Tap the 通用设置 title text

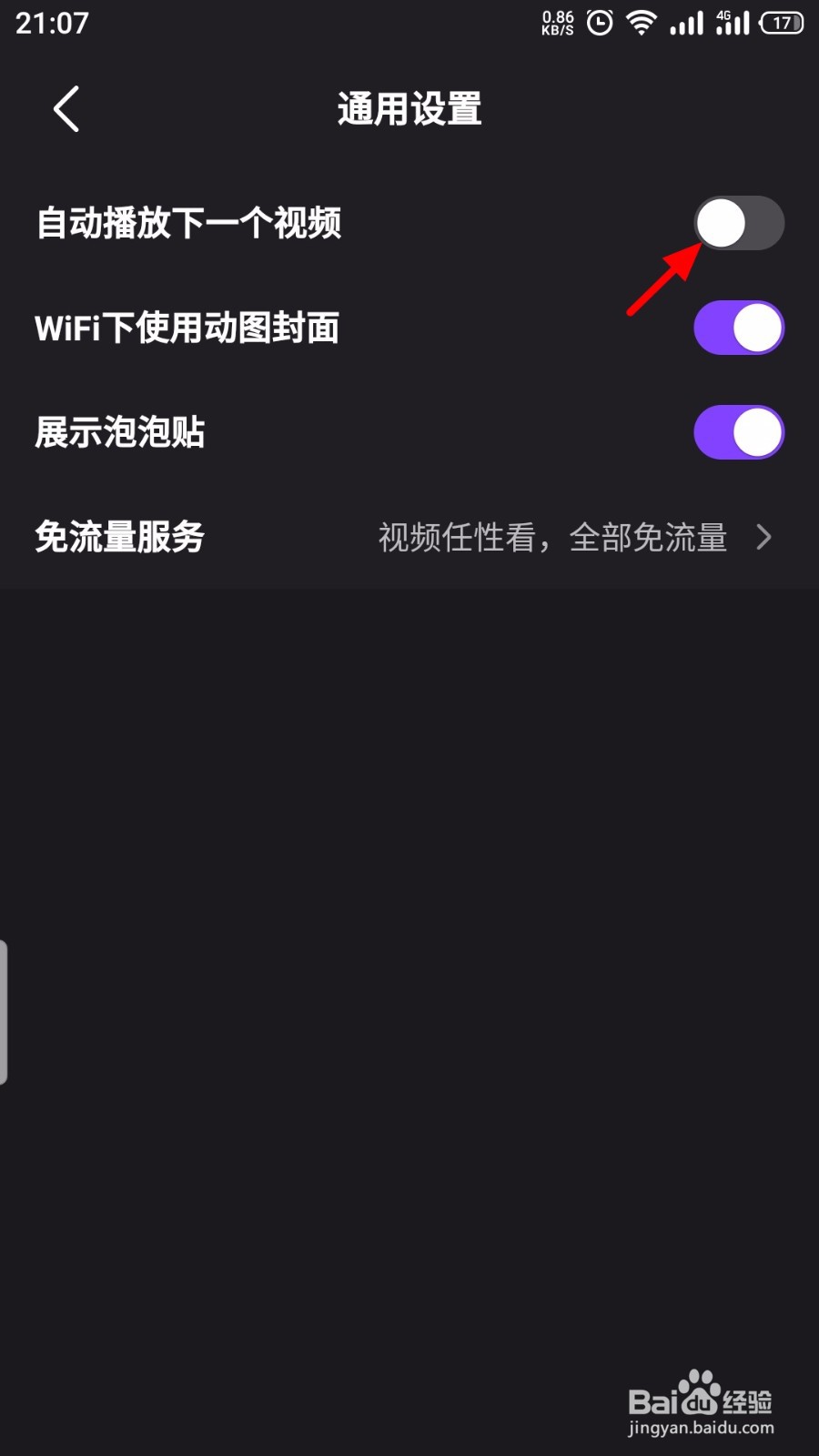click(x=409, y=108)
